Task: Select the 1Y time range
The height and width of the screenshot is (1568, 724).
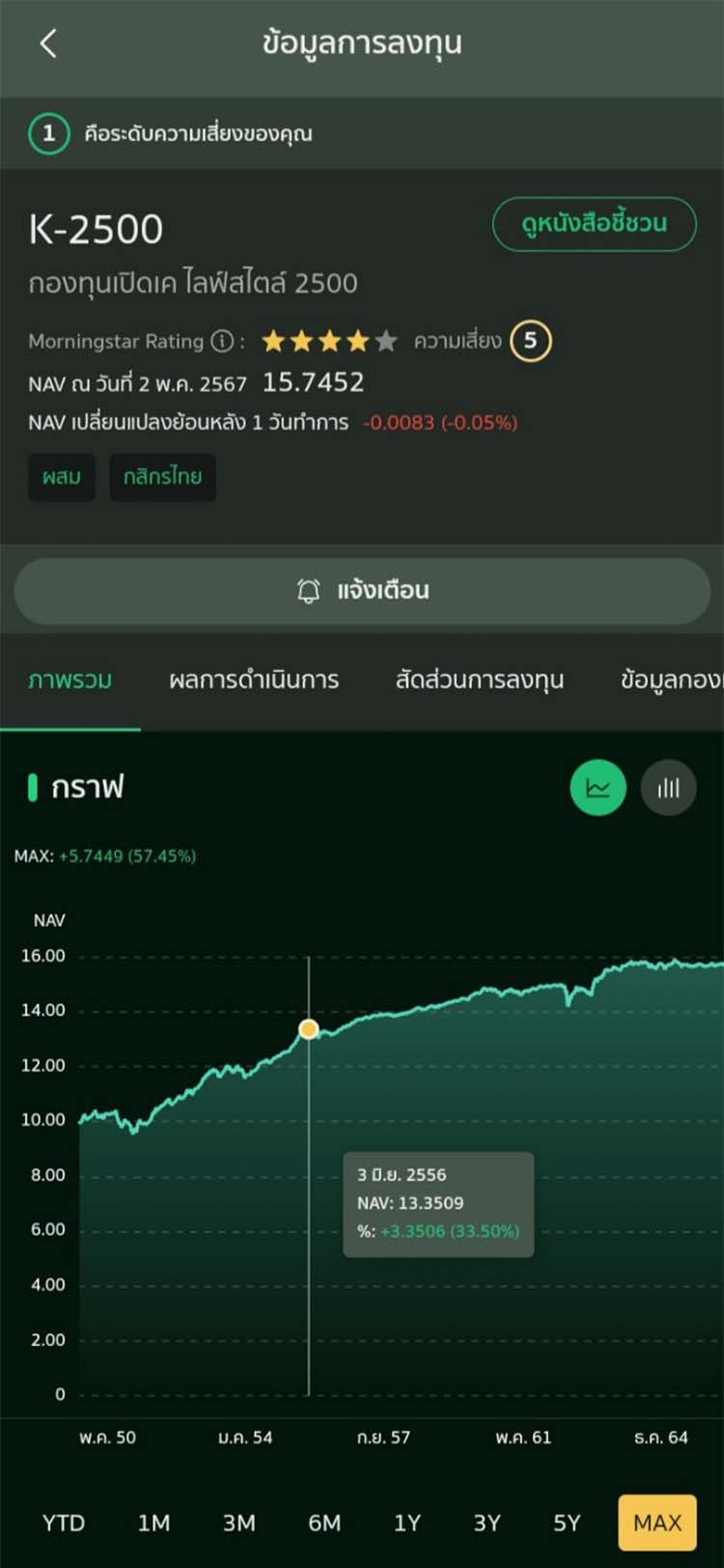Action: pos(407,1523)
